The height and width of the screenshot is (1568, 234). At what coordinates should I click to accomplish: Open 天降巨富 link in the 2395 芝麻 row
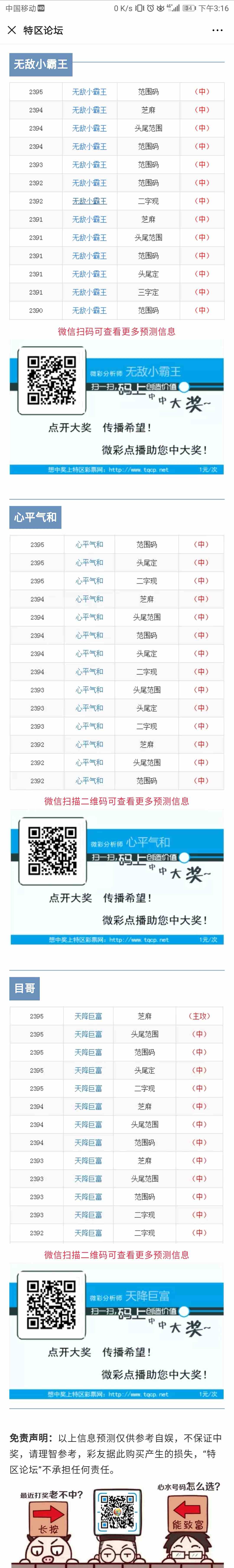coord(88,1016)
